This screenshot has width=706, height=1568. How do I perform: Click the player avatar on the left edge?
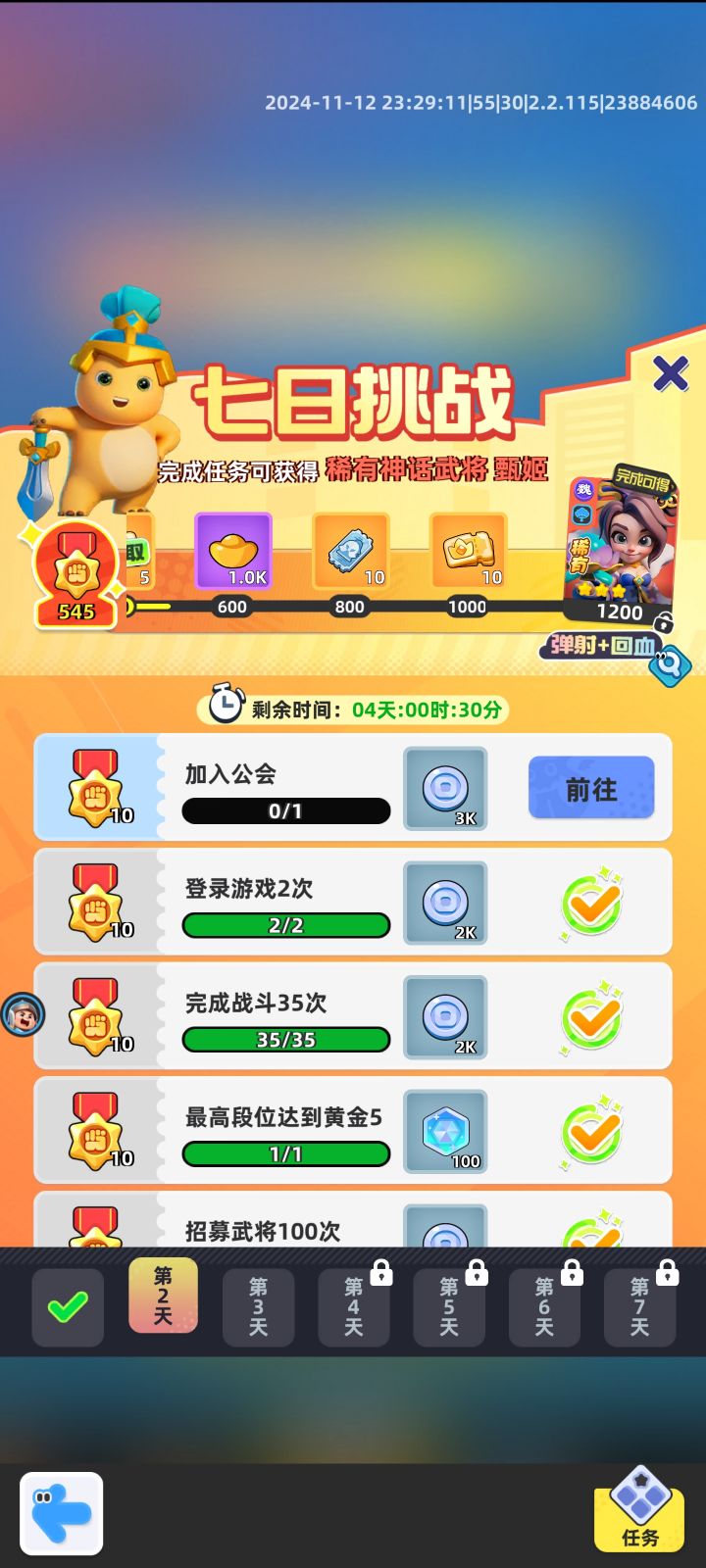[x=22, y=1015]
